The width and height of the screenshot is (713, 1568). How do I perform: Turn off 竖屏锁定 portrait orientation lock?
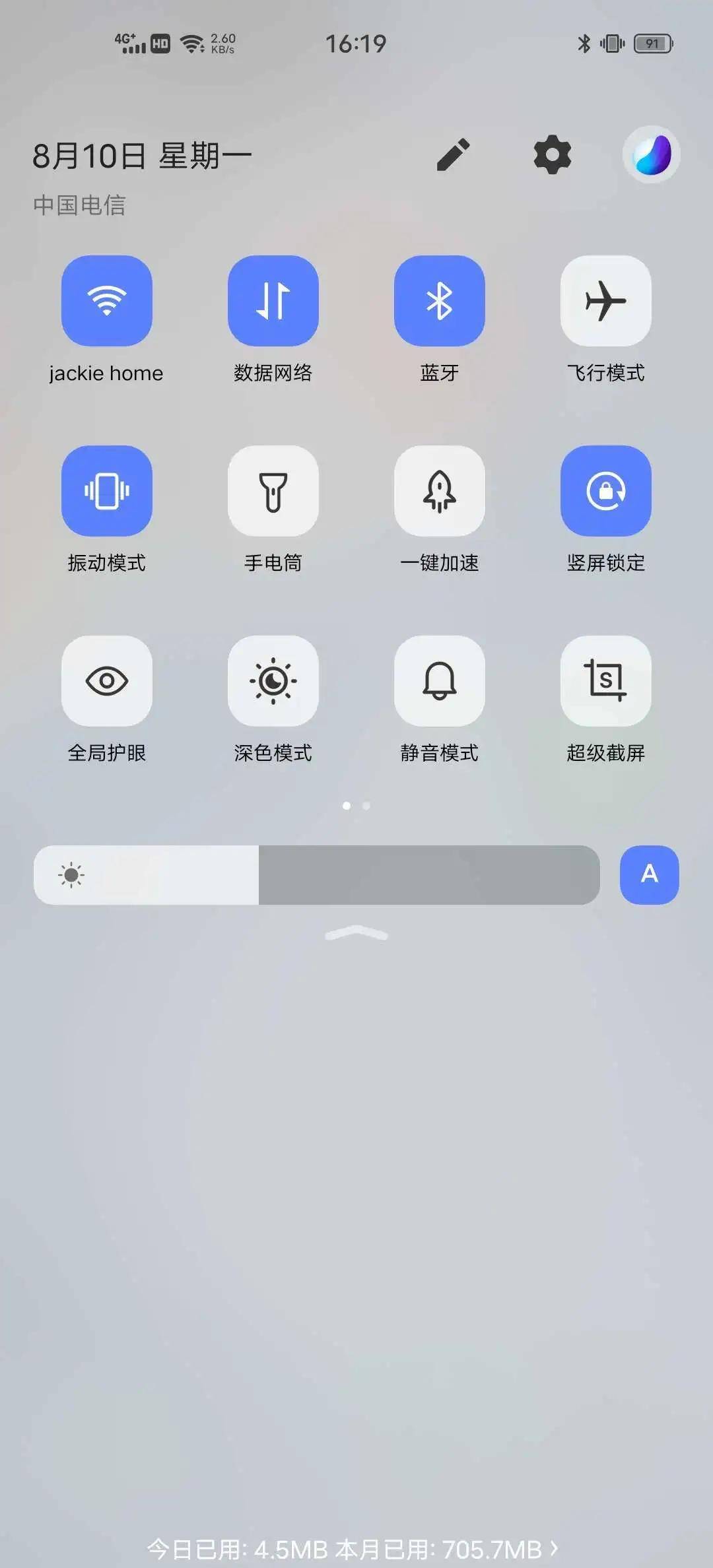[x=605, y=491]
